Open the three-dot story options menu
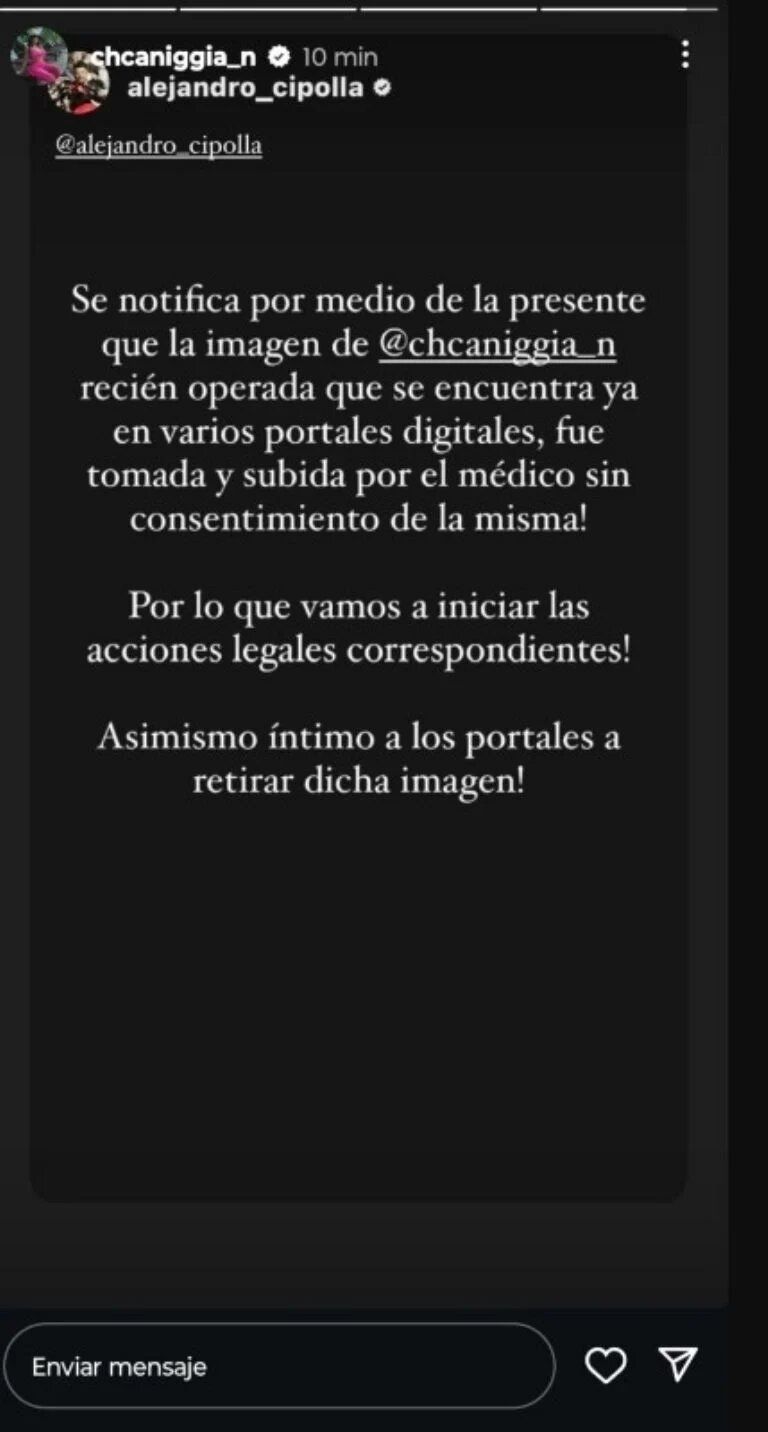768x1432 pixels. 685,55
